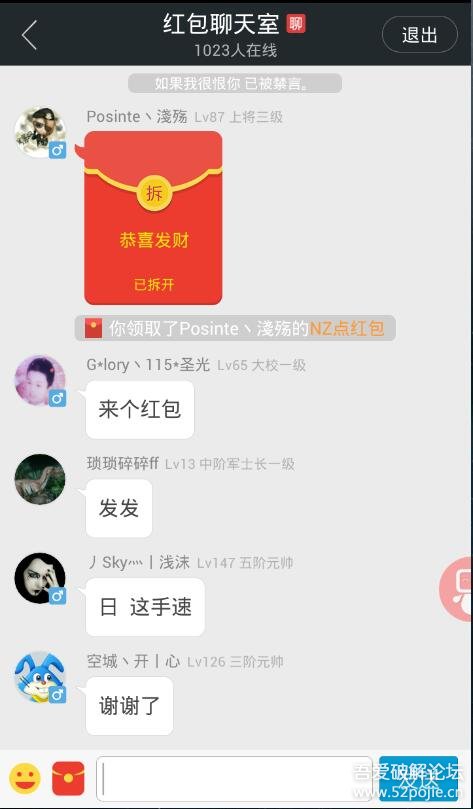This screenshot has height=809, width=473.
Task: Open the NZ点红包 link in notice
Action: 346,329
